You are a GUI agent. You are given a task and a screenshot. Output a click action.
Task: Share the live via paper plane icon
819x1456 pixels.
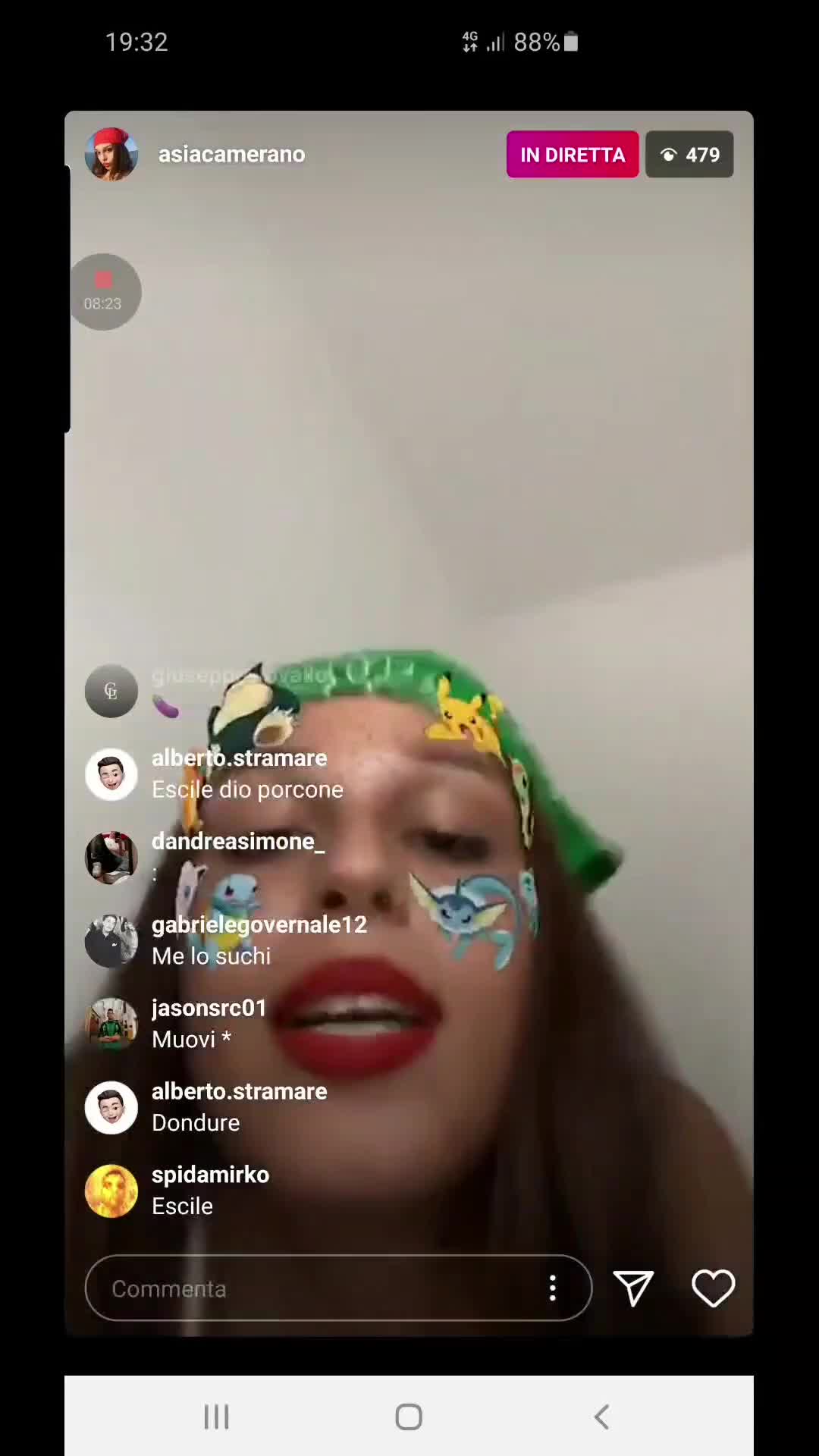tap(633, 1288)
